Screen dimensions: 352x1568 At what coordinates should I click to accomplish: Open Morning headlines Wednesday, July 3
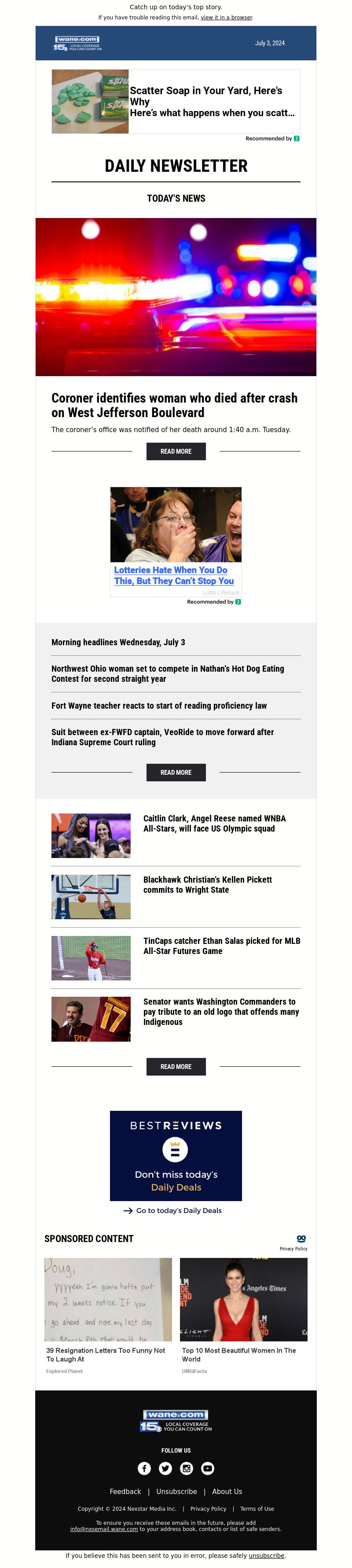coord(118,642)
